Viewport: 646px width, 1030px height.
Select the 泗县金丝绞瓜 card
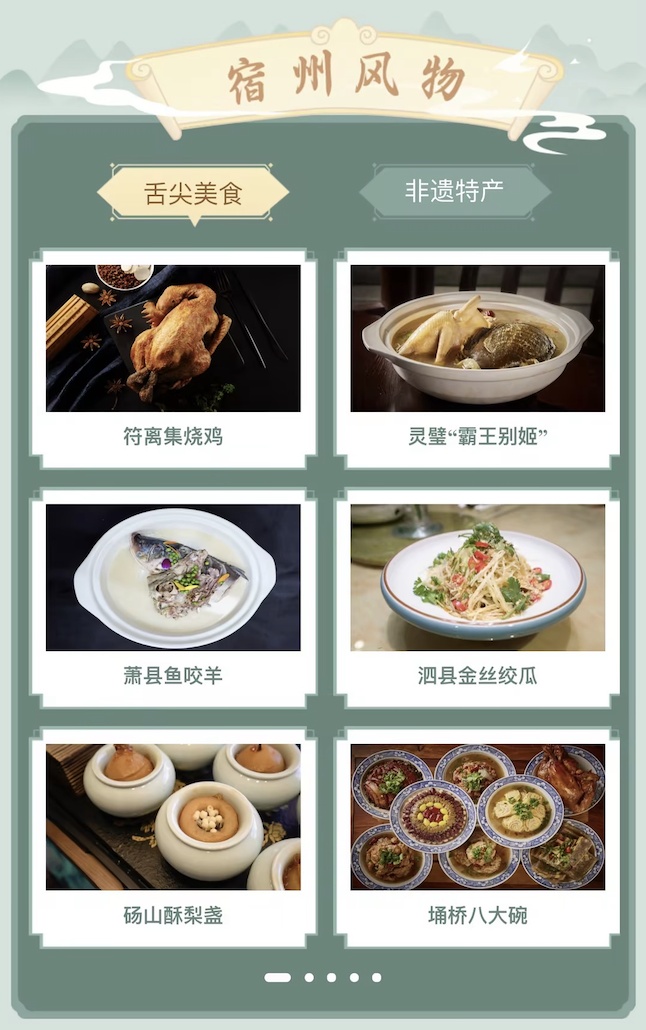(477, 597)
